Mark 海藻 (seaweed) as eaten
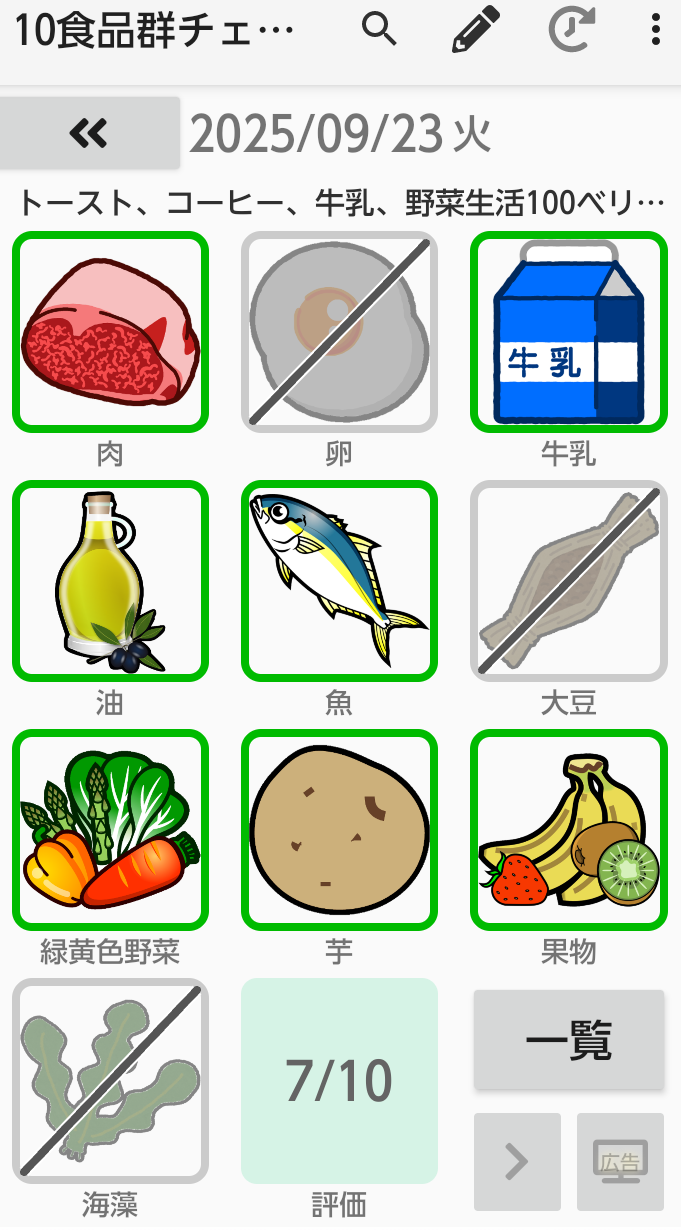 [x=110, y=1080]
